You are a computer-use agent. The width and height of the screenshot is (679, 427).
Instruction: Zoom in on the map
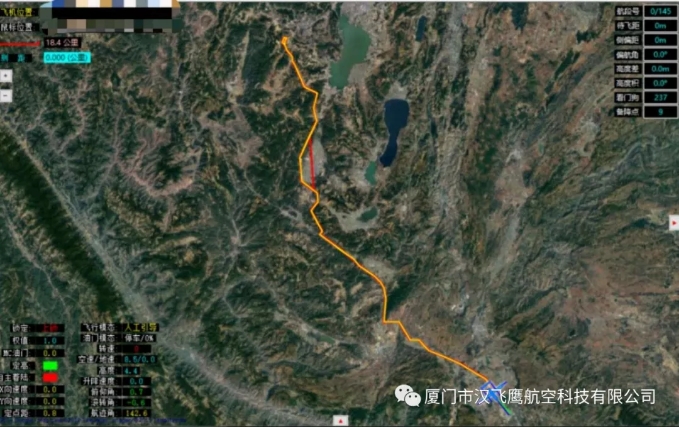click(x=5, y=75)
